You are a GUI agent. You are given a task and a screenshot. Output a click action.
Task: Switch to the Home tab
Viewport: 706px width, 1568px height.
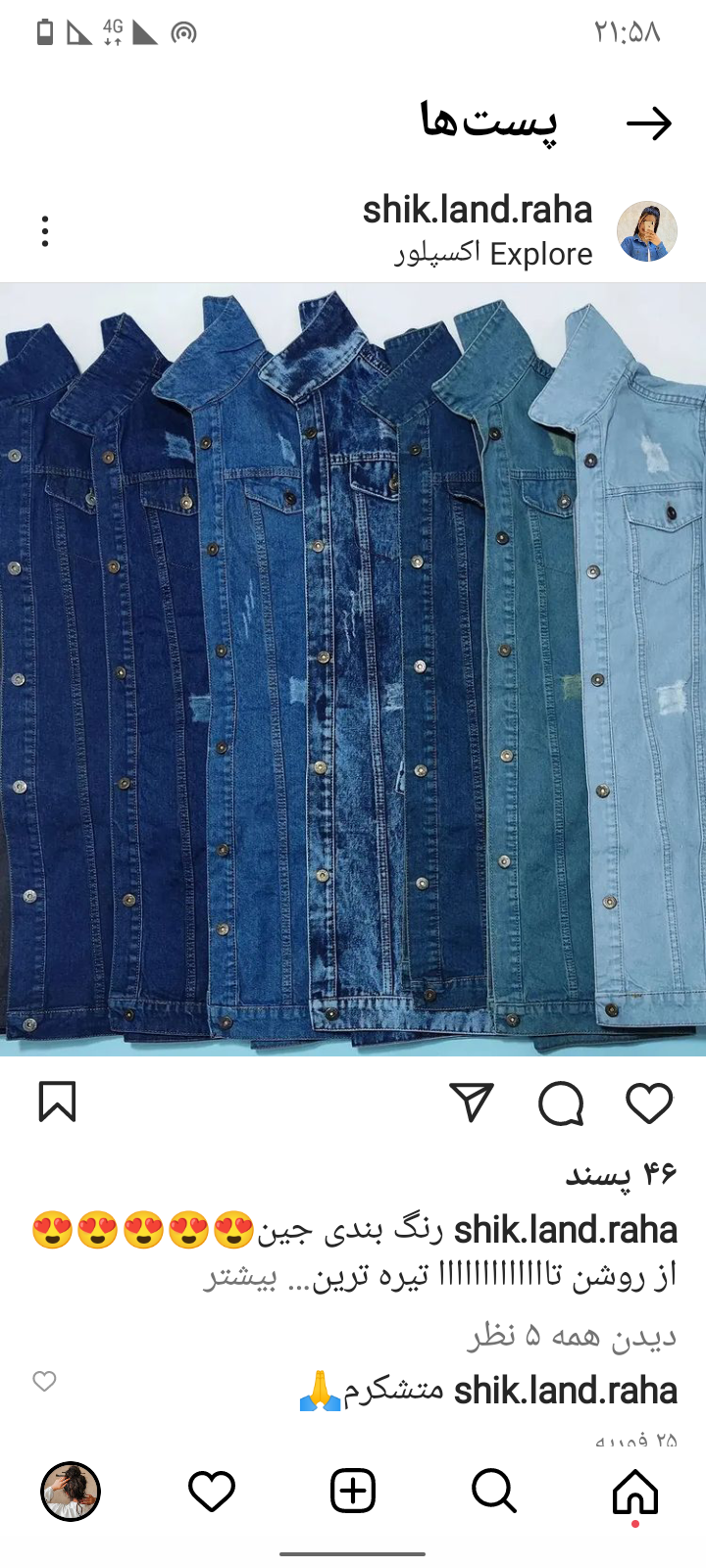[635, 1492]
